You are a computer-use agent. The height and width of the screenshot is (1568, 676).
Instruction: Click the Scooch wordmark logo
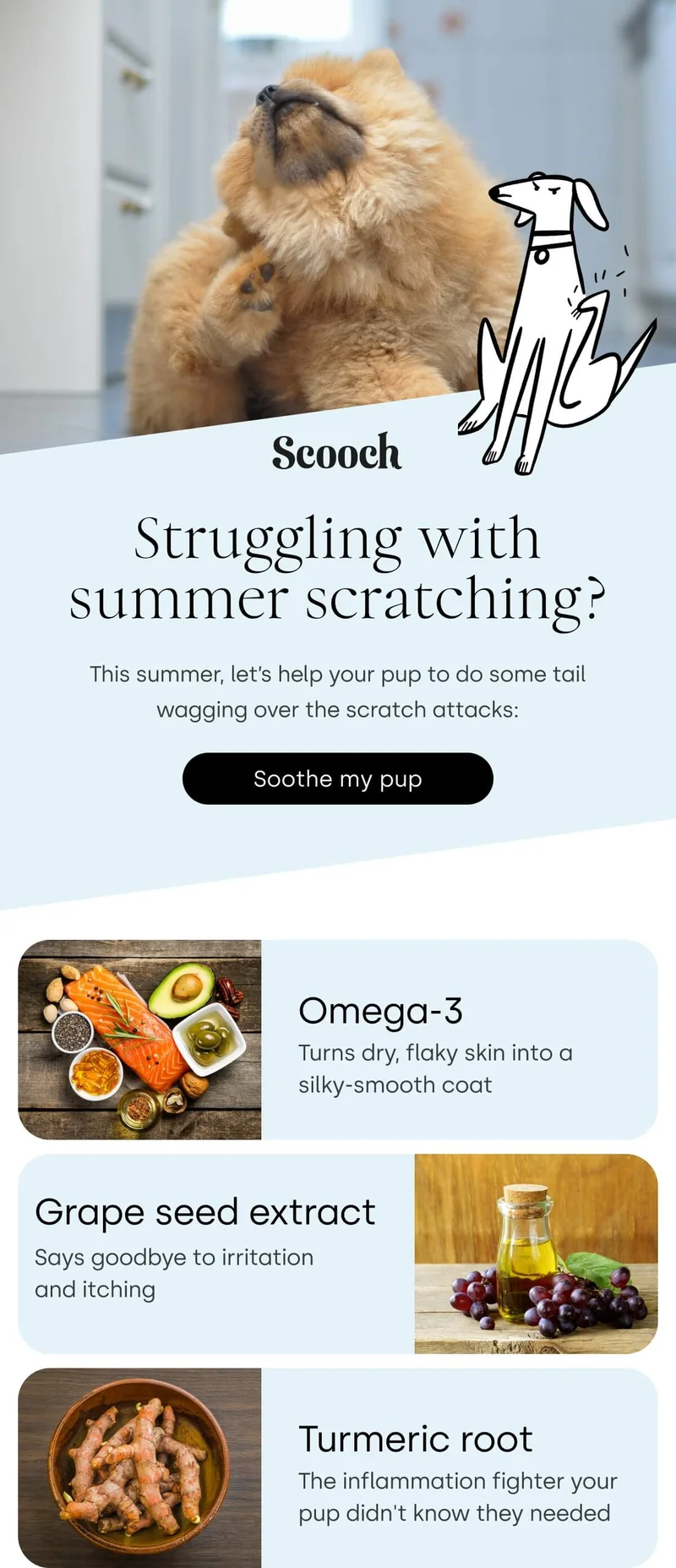pos(337,452)
